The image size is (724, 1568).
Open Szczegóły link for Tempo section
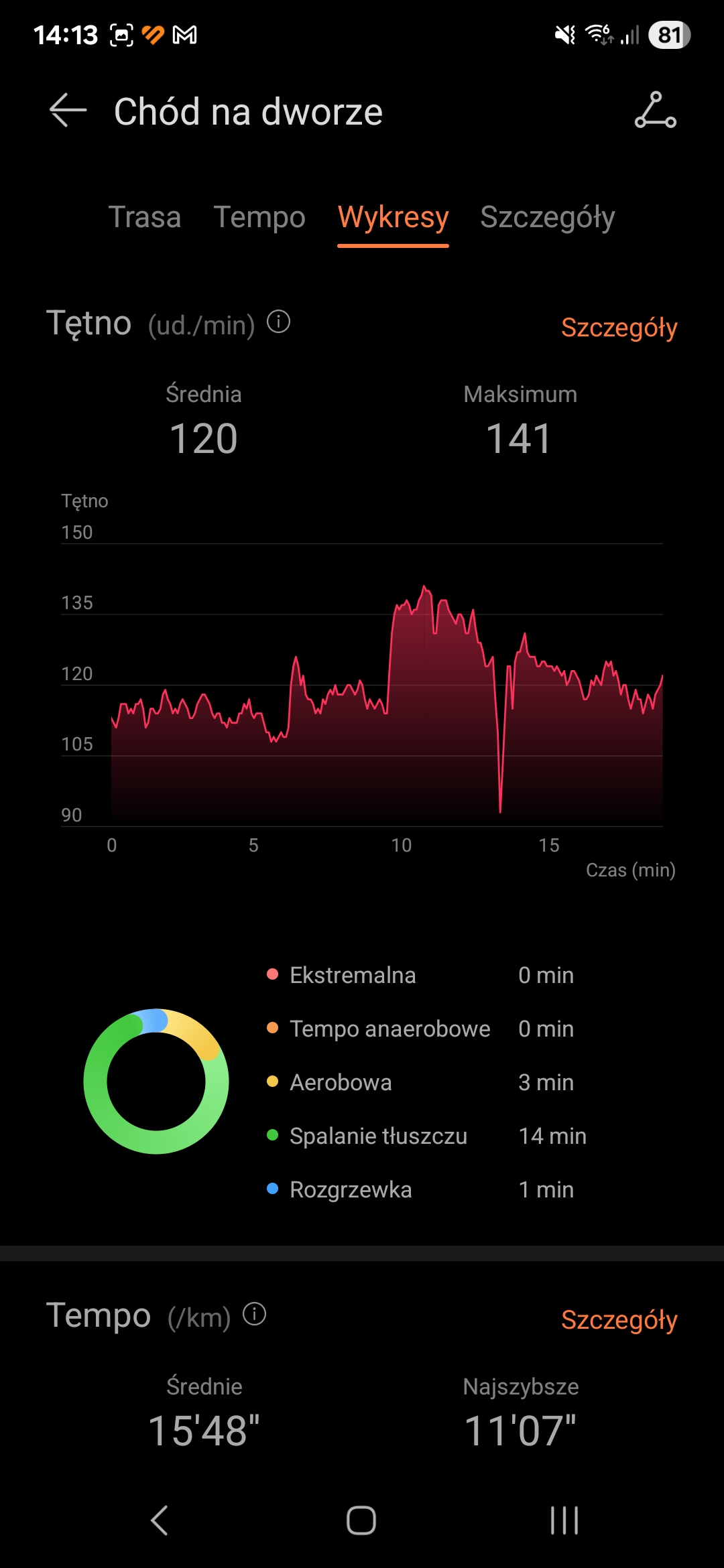(x=619, y=1319)
